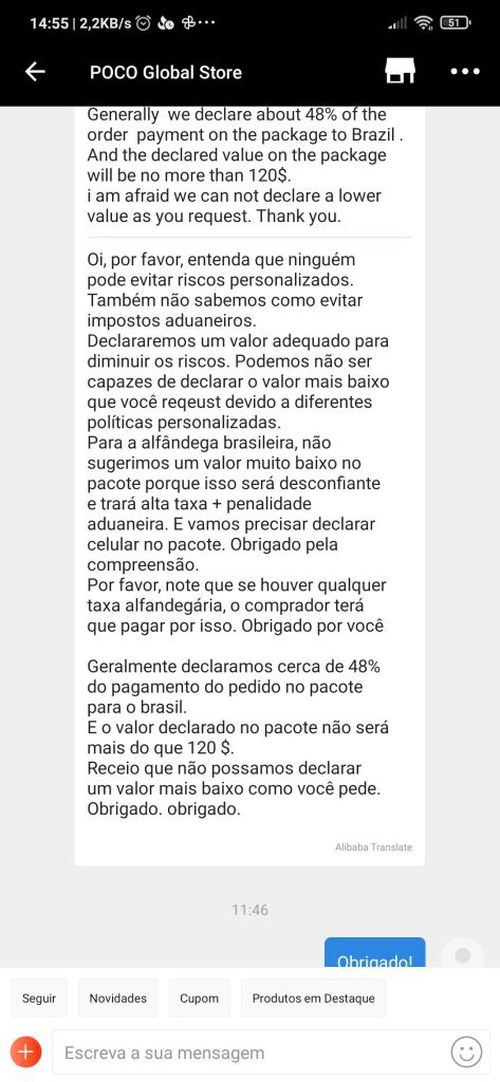Select the Cupom chip

(199, 998)
